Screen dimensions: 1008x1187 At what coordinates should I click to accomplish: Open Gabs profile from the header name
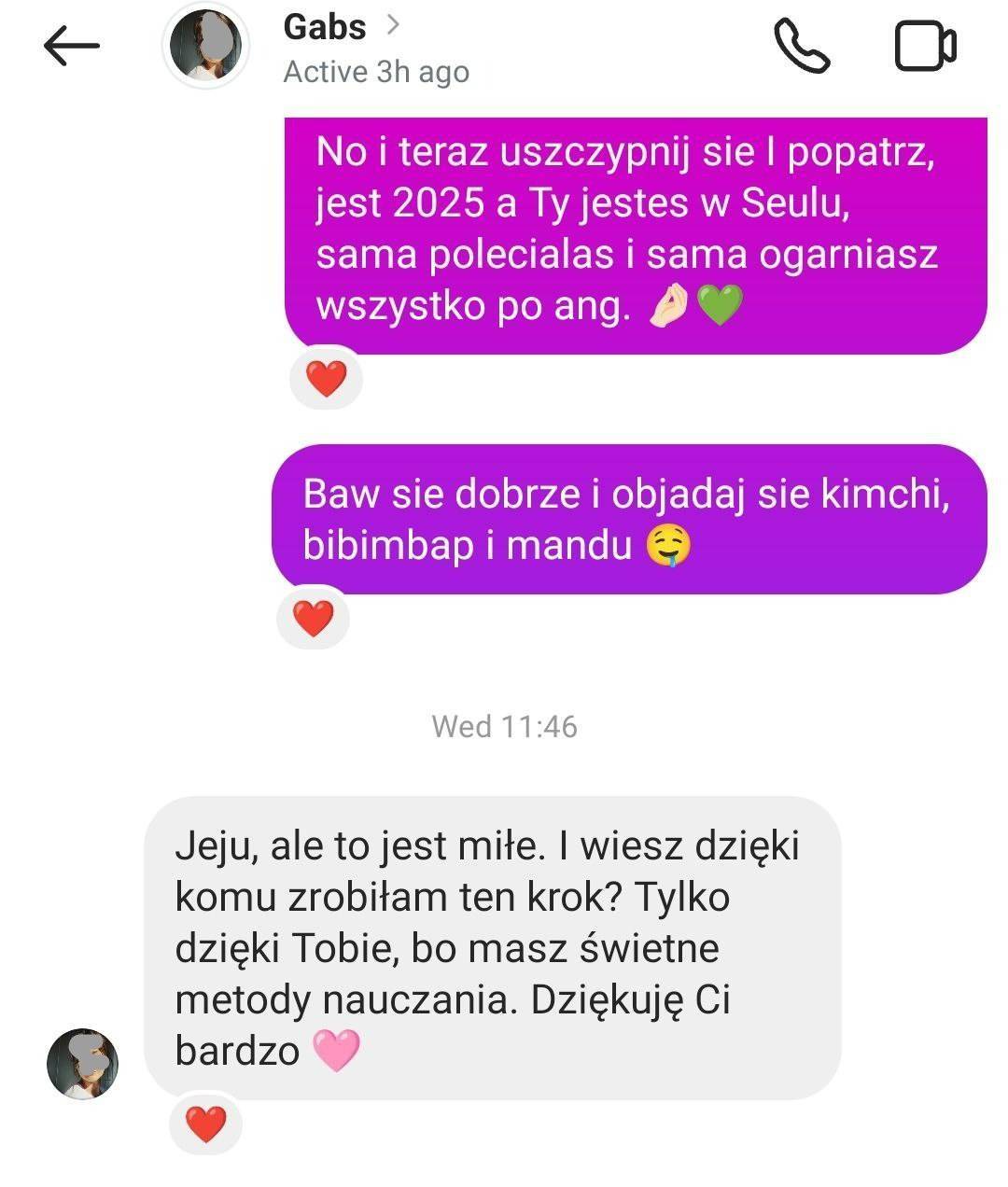tap(325, 27)
